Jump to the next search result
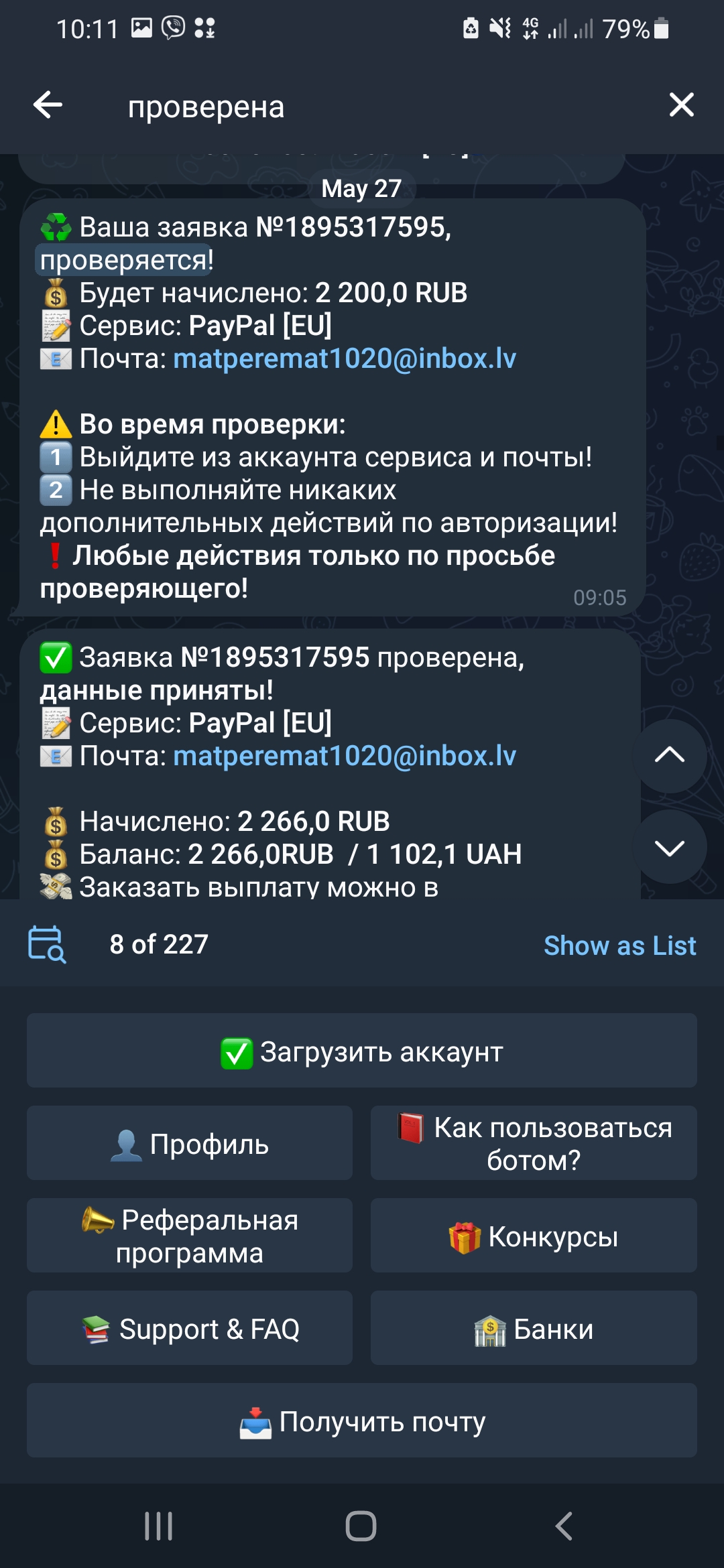724x1568 pixels. coord(669,848)
